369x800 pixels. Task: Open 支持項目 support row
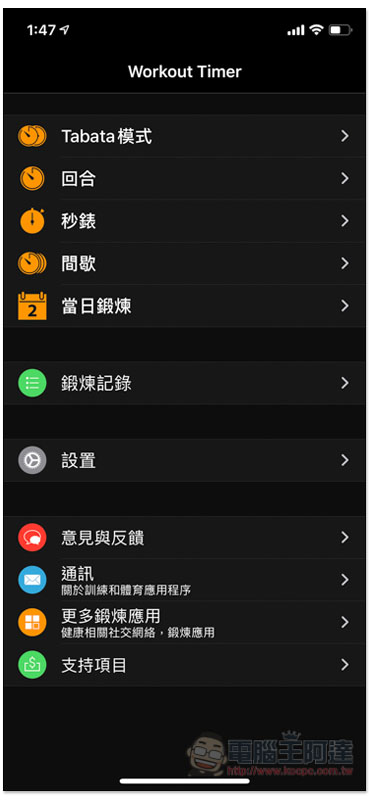pos(184,665)
